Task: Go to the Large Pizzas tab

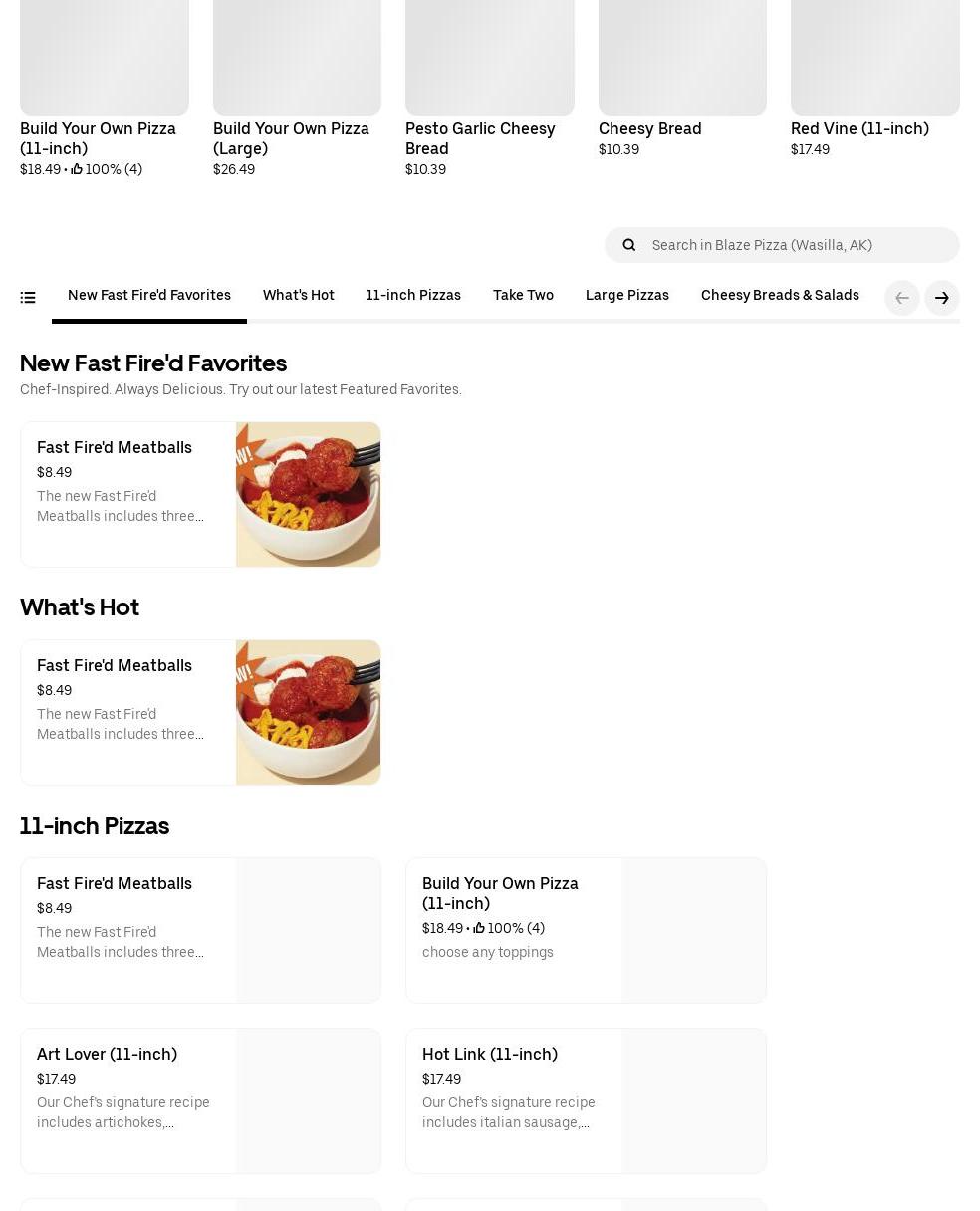Action: (x=626, y=296)
